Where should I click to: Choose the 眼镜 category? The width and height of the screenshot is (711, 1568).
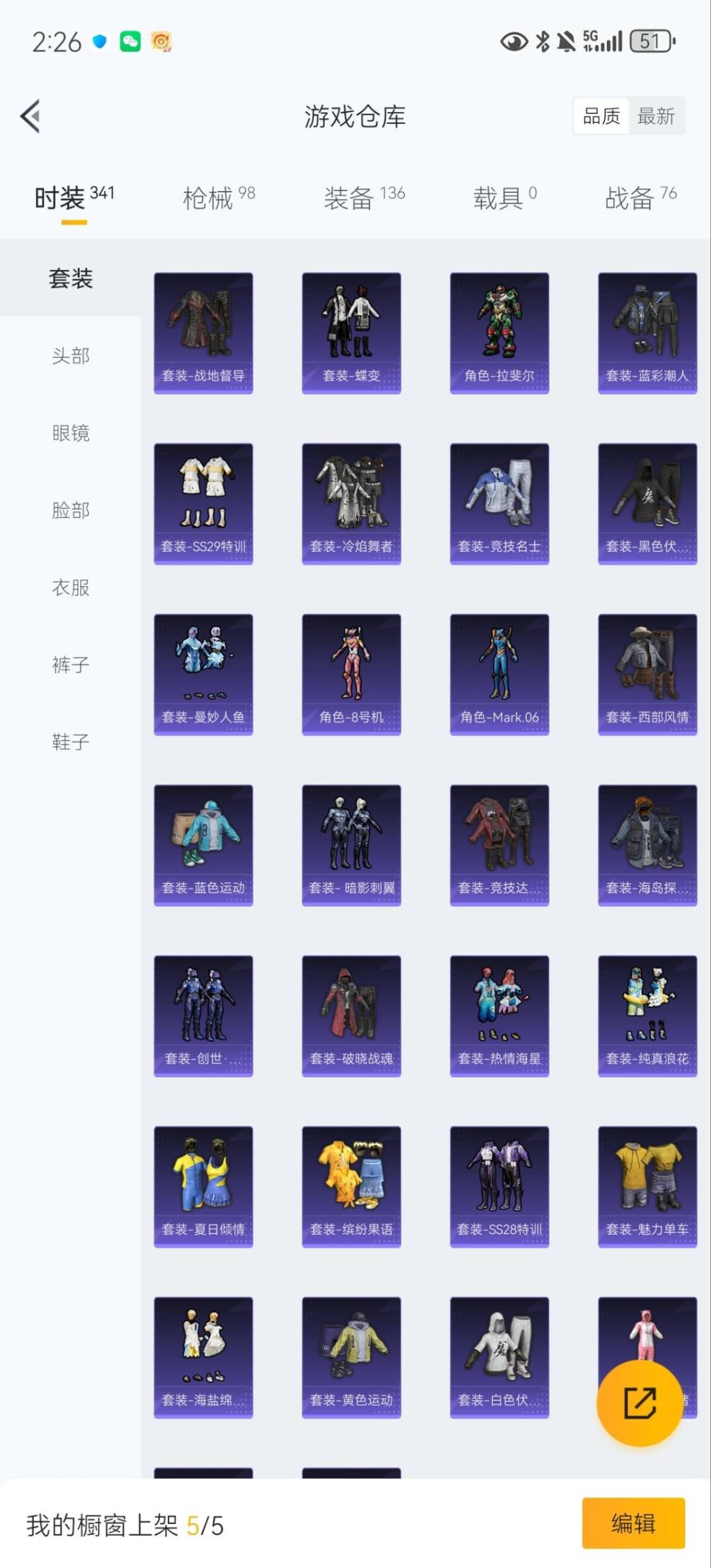coord(70,433)
